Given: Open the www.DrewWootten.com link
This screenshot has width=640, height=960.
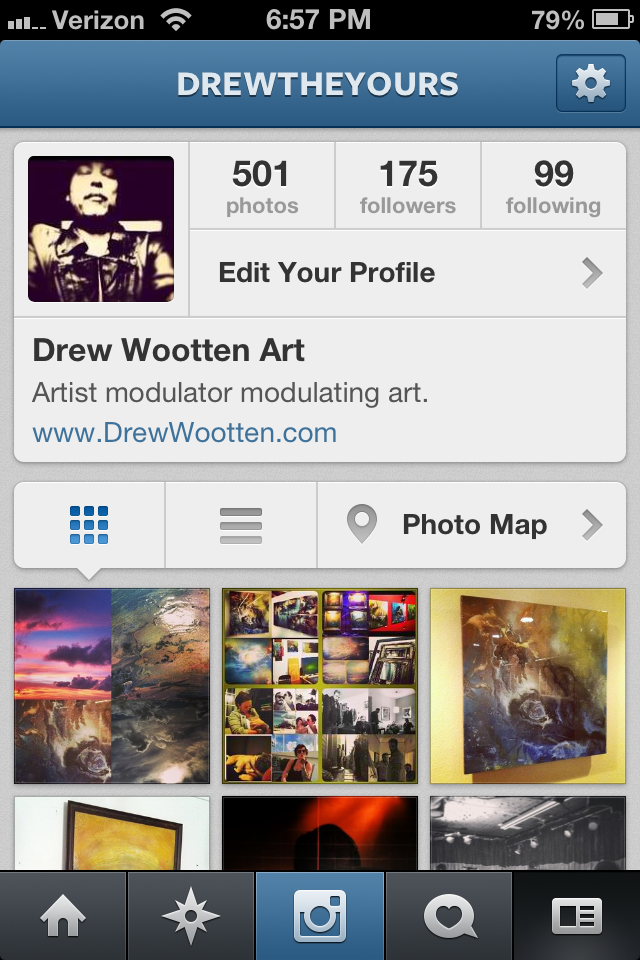Looking at the screenshot, I should (x=185, y=433).
